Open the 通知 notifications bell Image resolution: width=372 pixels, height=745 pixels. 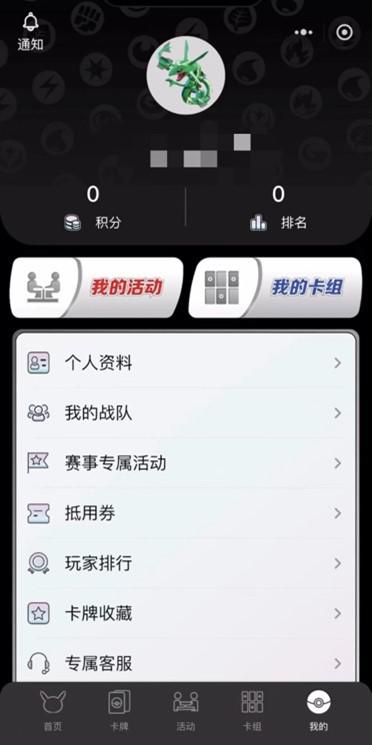pos(30,32)
